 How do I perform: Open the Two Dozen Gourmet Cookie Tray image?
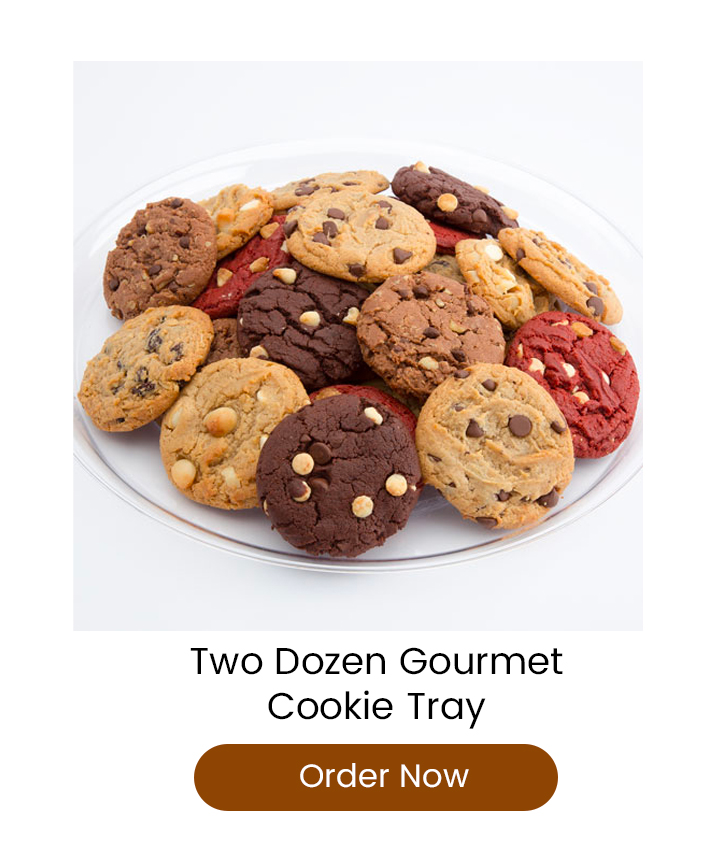click(x=358, y=345)
